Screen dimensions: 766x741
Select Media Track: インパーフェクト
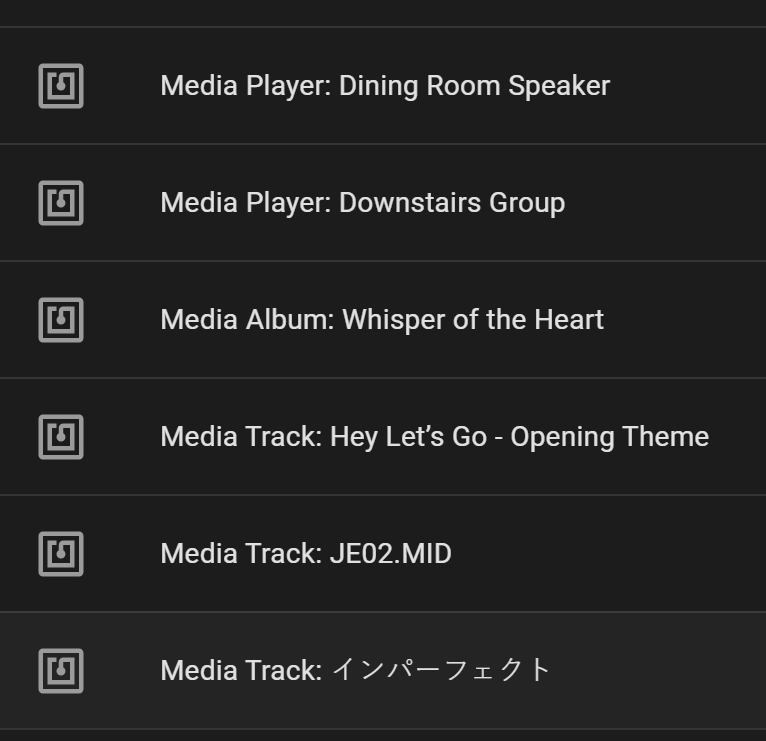pos(356,670)
